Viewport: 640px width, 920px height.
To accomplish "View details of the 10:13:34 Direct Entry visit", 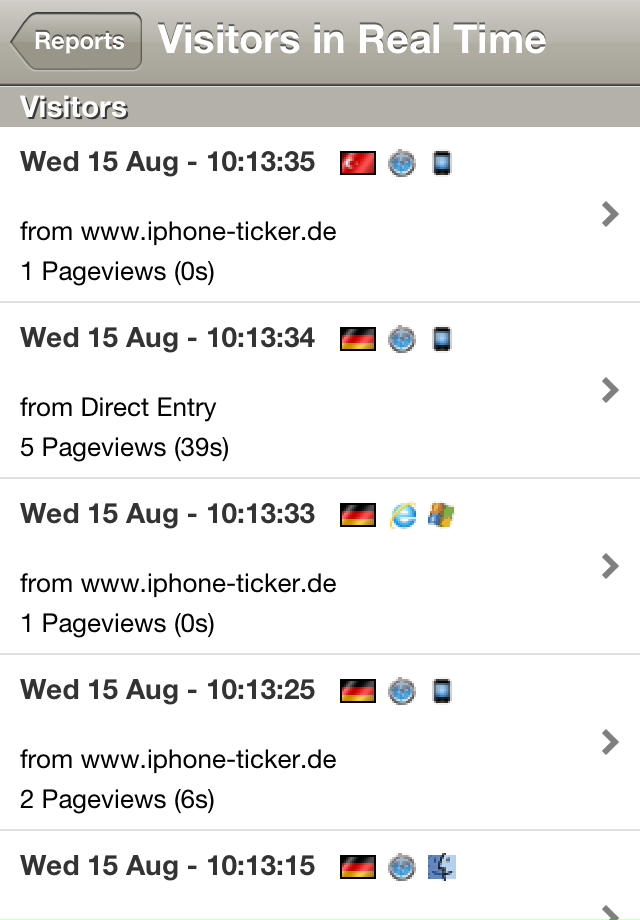I will [320, 391].
